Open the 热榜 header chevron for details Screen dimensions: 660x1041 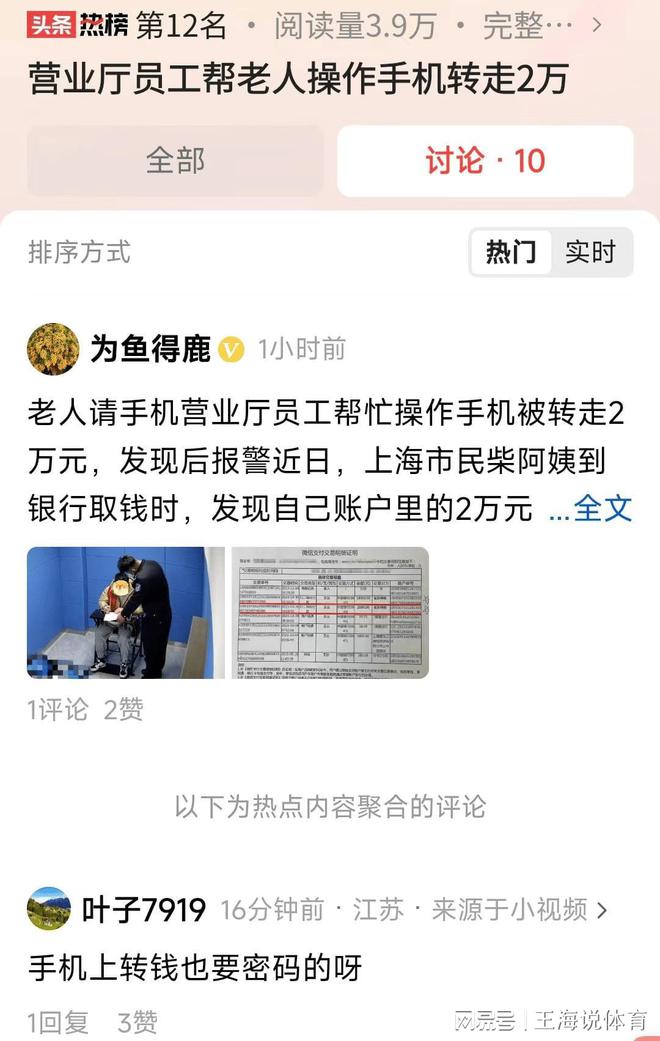tap(597, 26)
